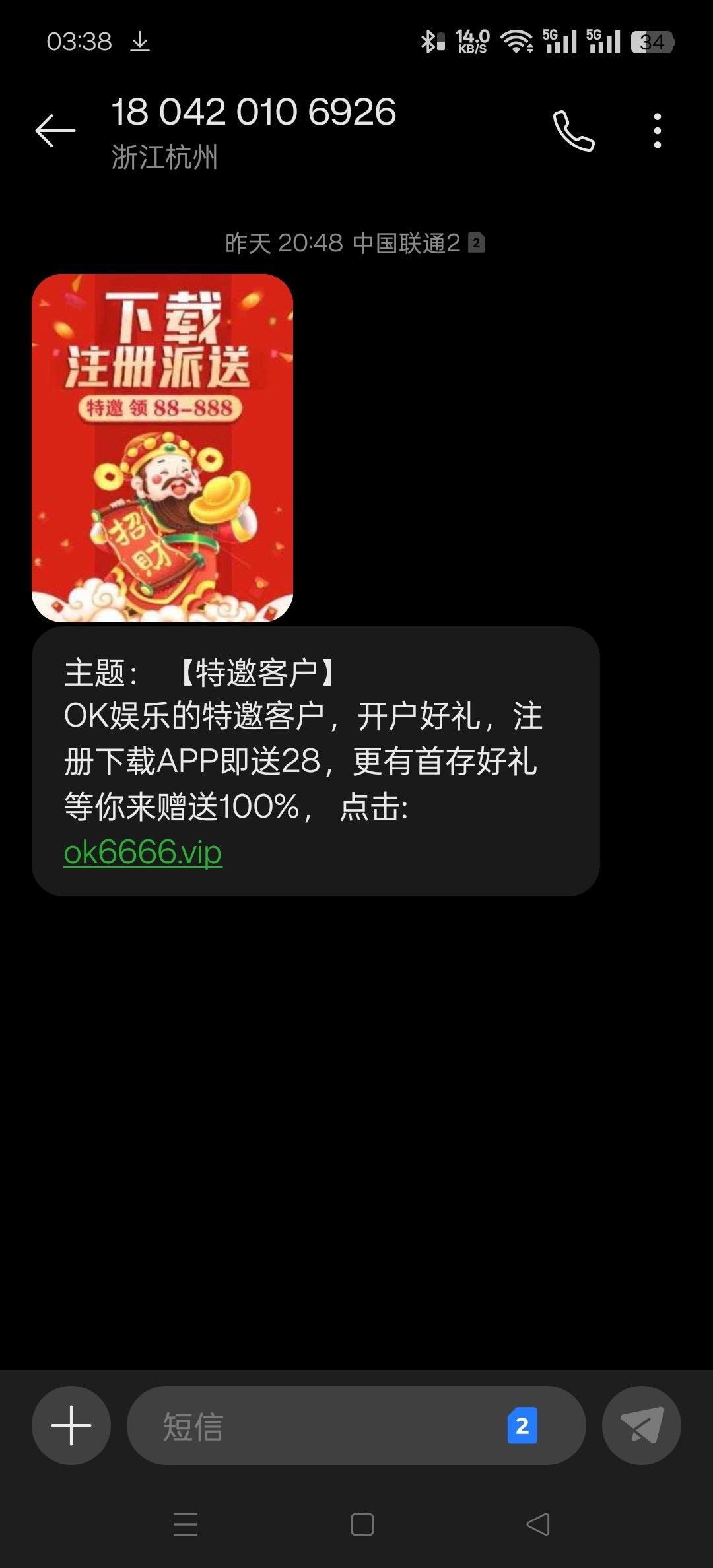Call the number 18 042 010 6926
This screenshot has width=713, height=1568.
click(573, 131)
